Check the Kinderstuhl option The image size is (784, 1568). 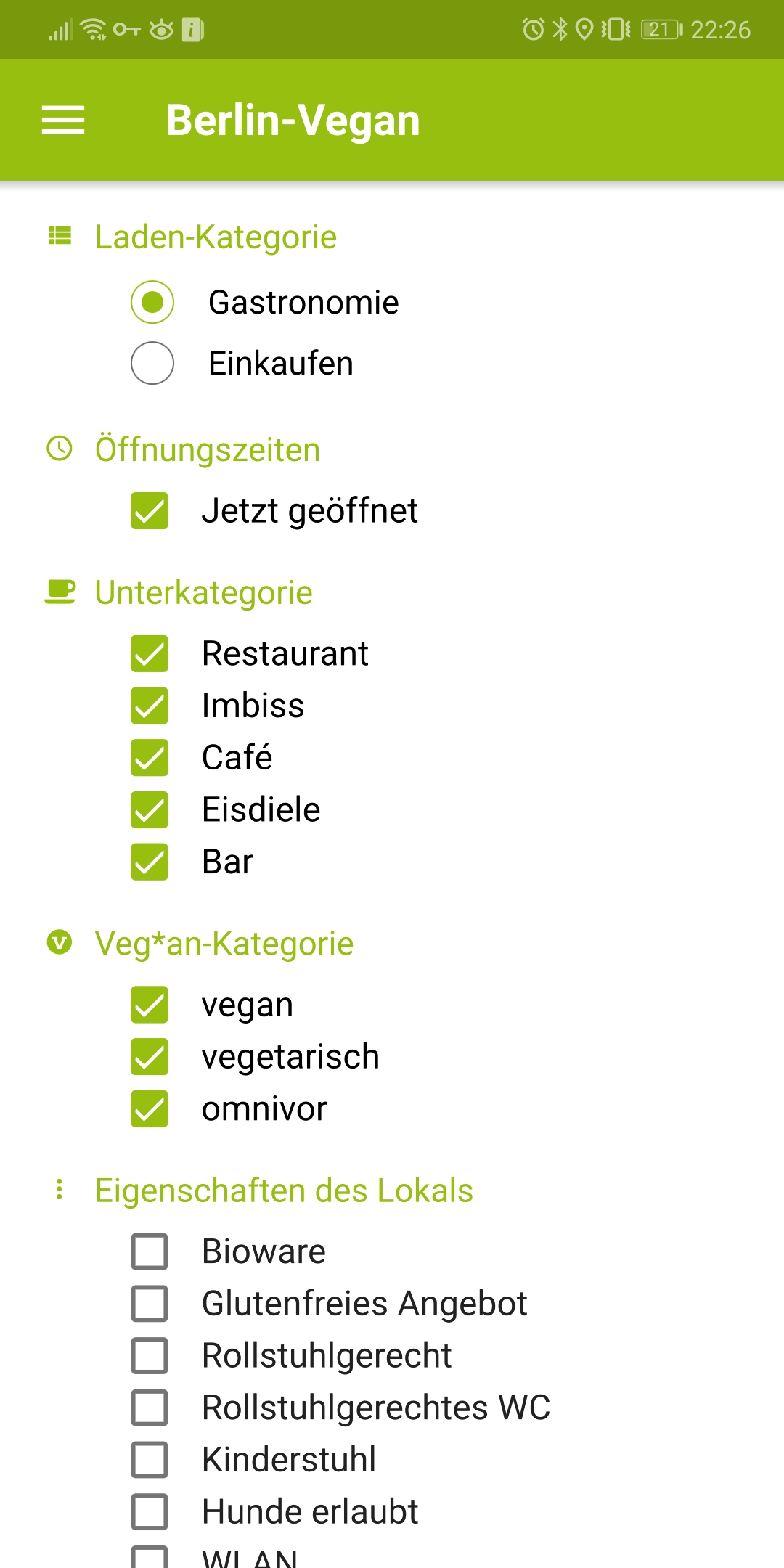coord(150,1460)
